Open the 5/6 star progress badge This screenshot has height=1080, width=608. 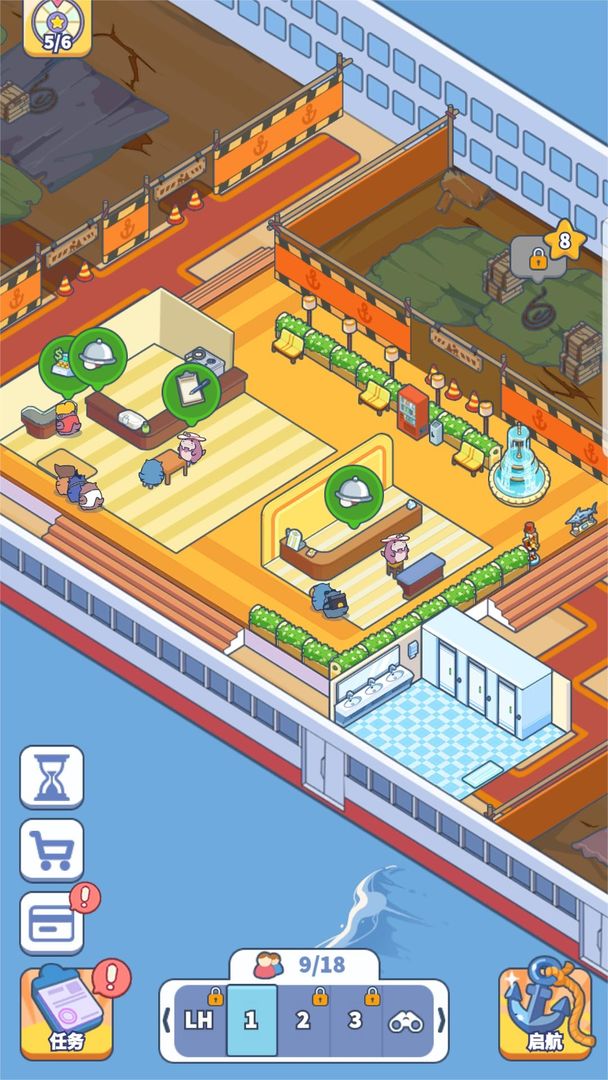click(58, 27)
